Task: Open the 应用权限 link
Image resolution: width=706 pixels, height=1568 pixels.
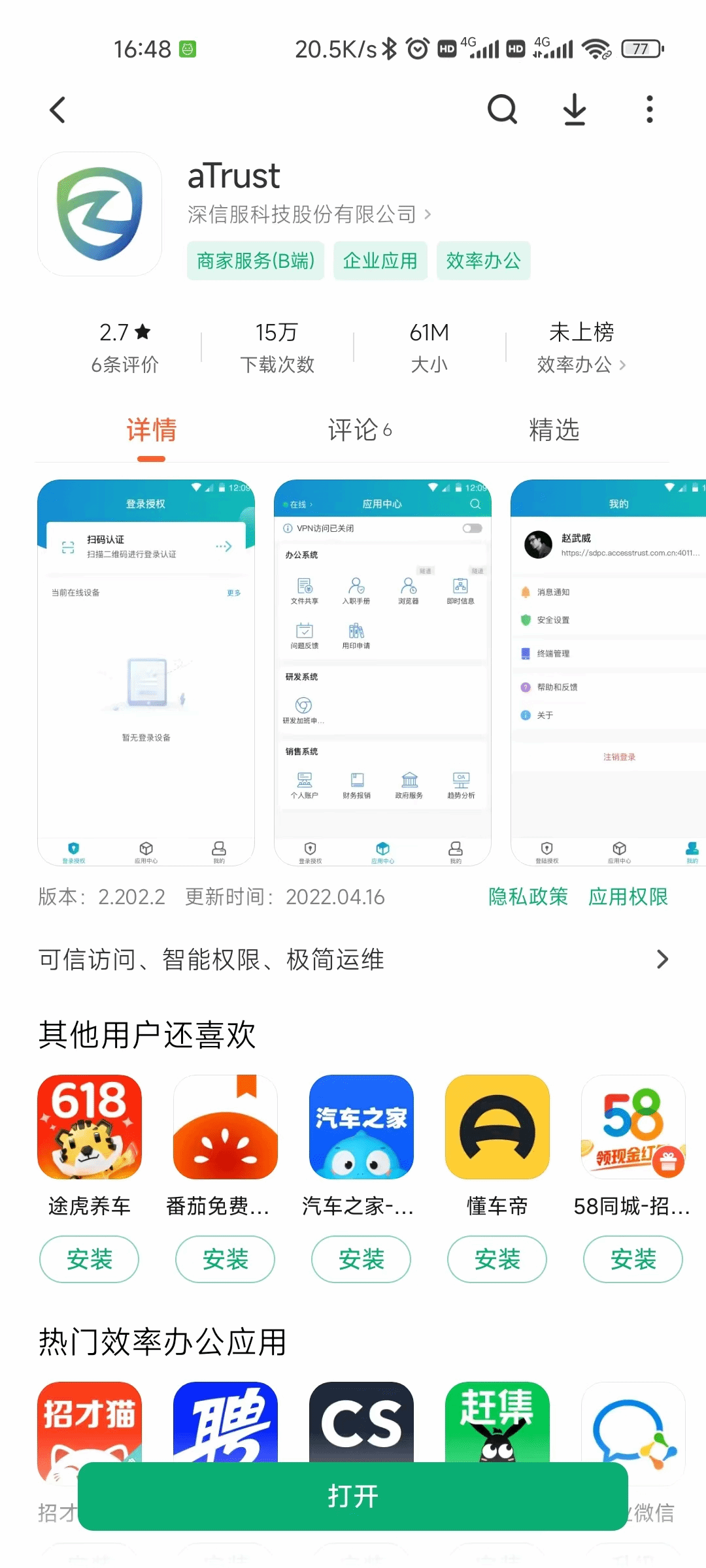Action: (628, 897)
